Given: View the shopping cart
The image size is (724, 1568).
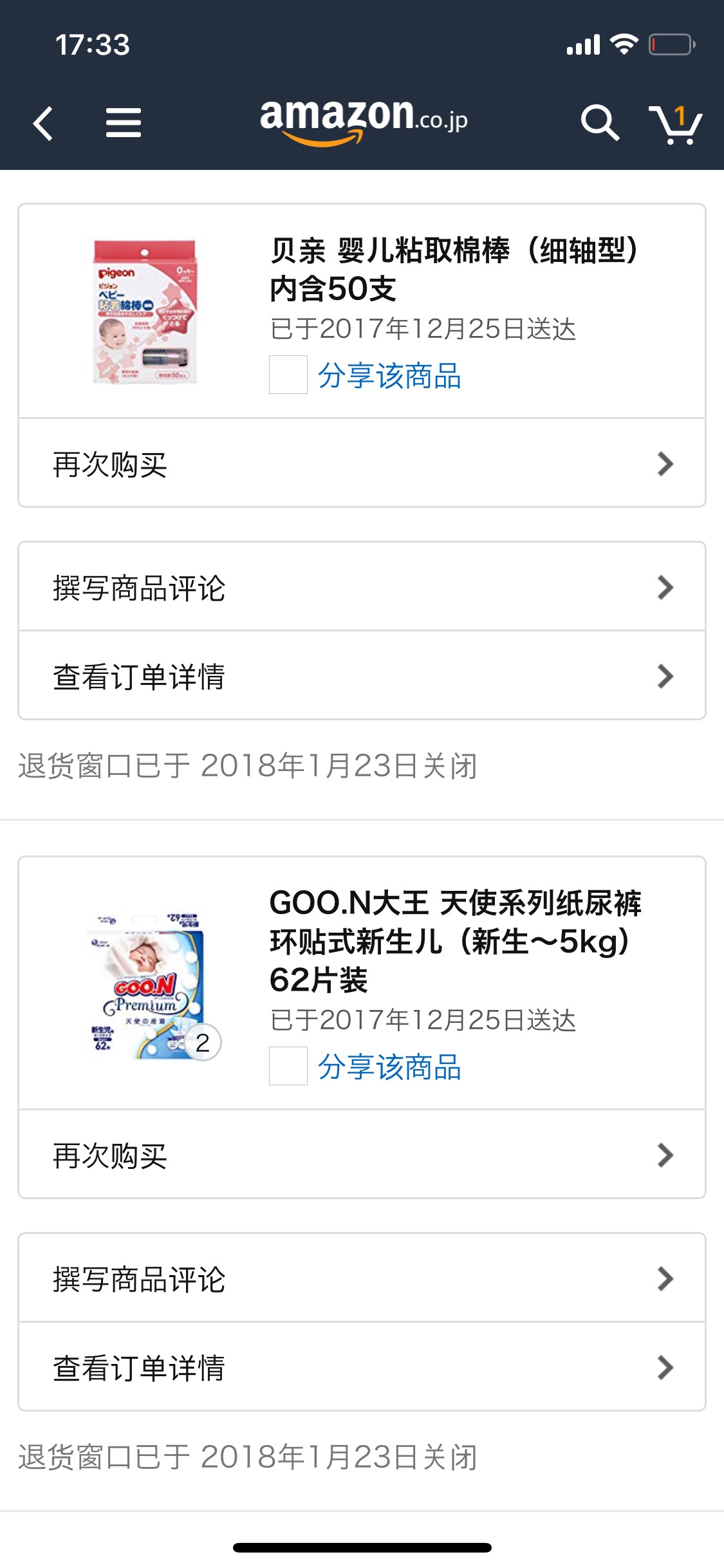Looking at the screenshot, I should (675, 124).
